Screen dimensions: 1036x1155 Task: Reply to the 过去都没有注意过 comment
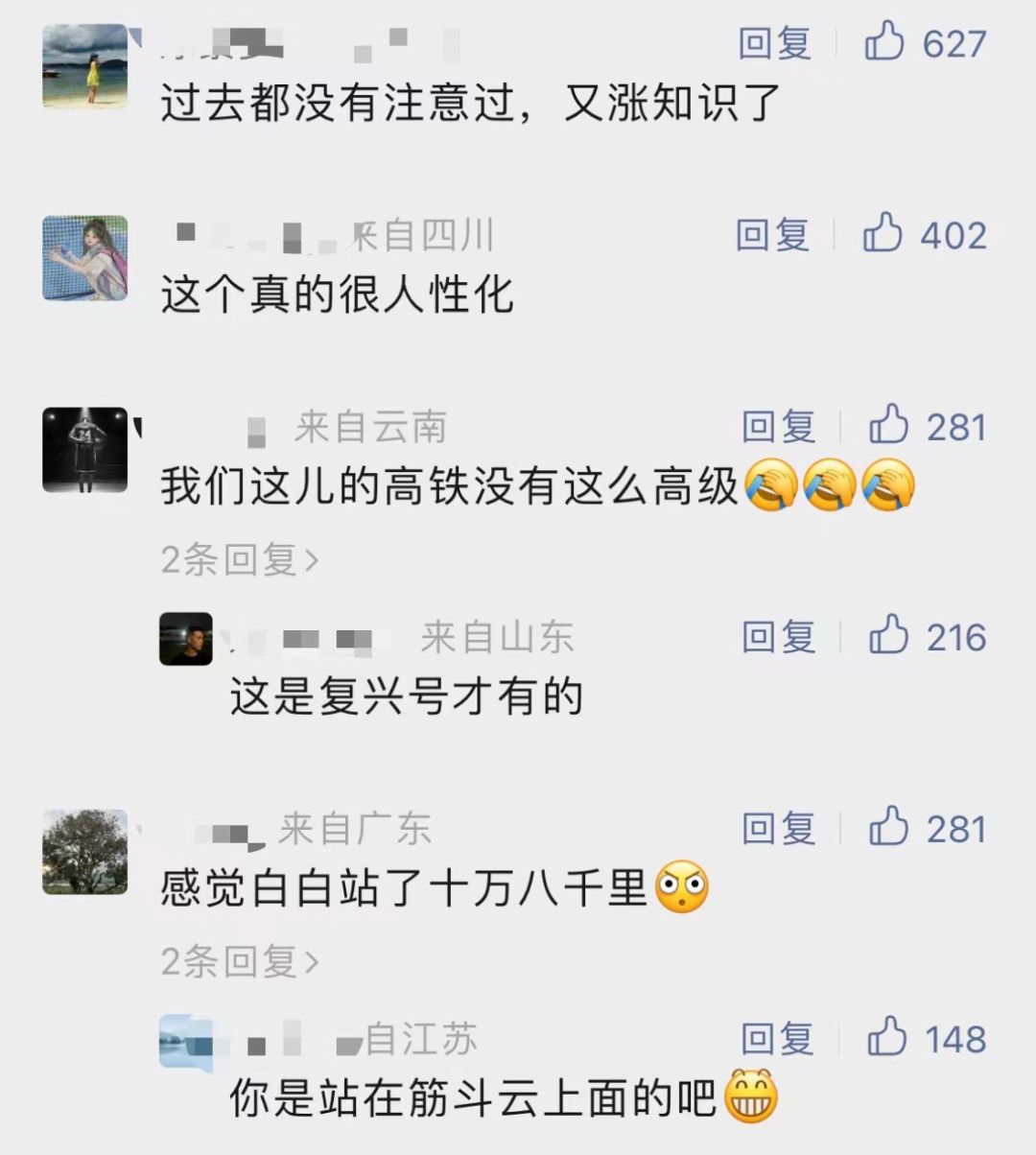pyautogui.click(x=774, y=44)
